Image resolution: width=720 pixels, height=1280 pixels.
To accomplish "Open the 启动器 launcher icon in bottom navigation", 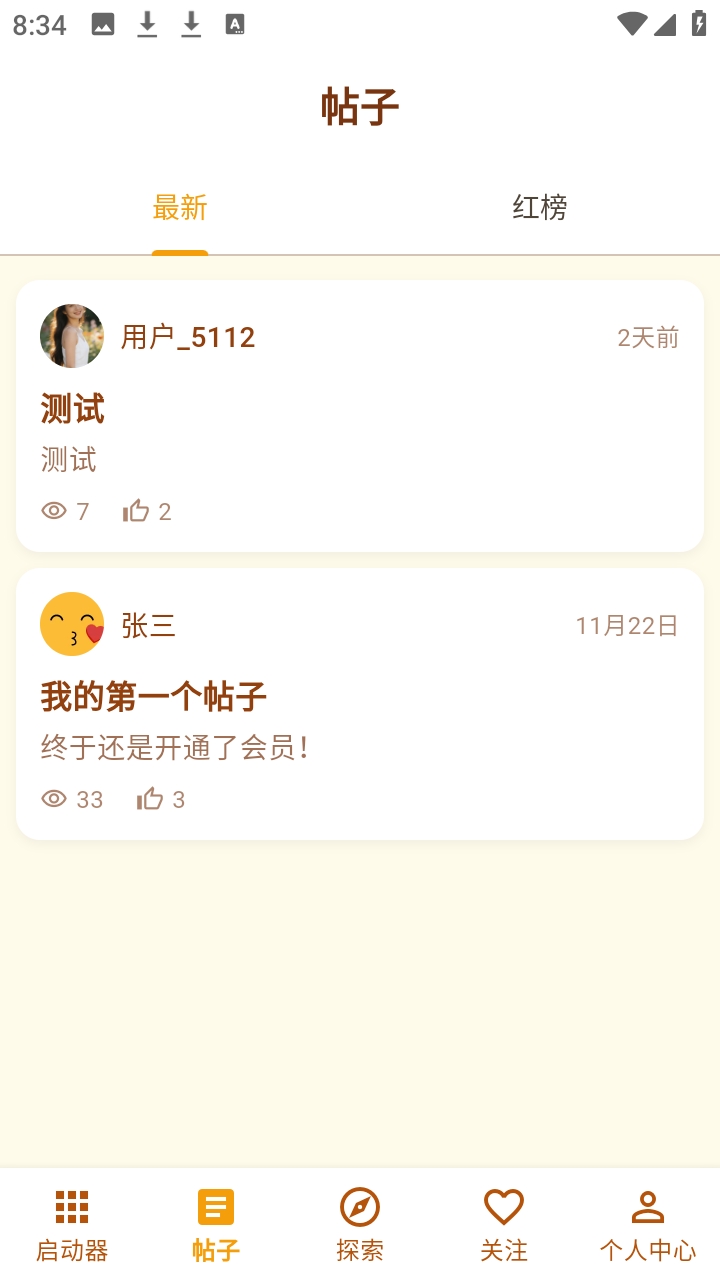I will [x=71, y=1207].
